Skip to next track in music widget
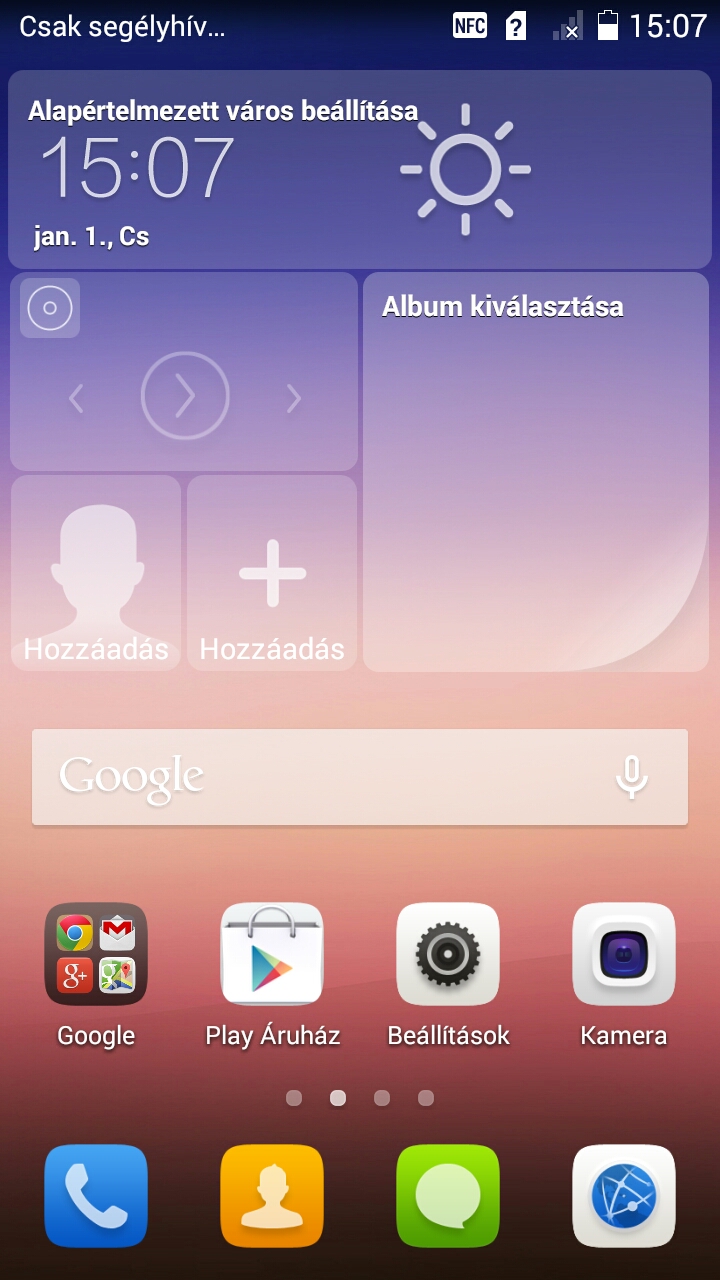Viewport: 720px width, 1280px height. click(293, 398)
